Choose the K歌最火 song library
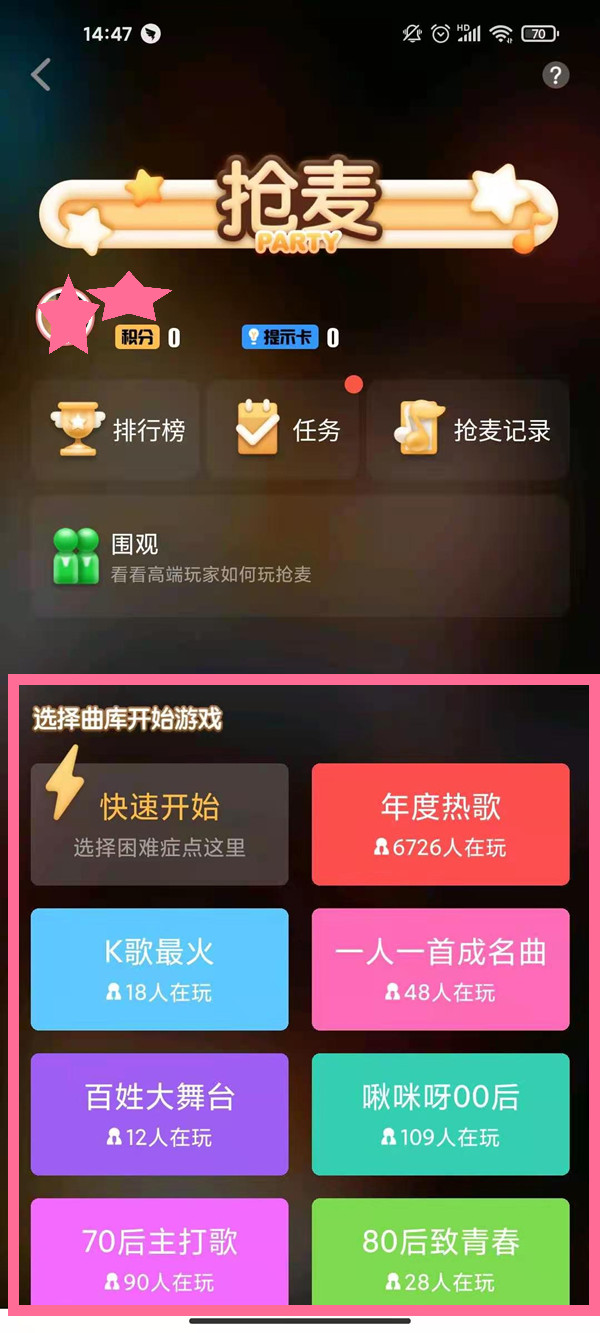This screenshot has width=600, height=1333. tap(160, 969)
